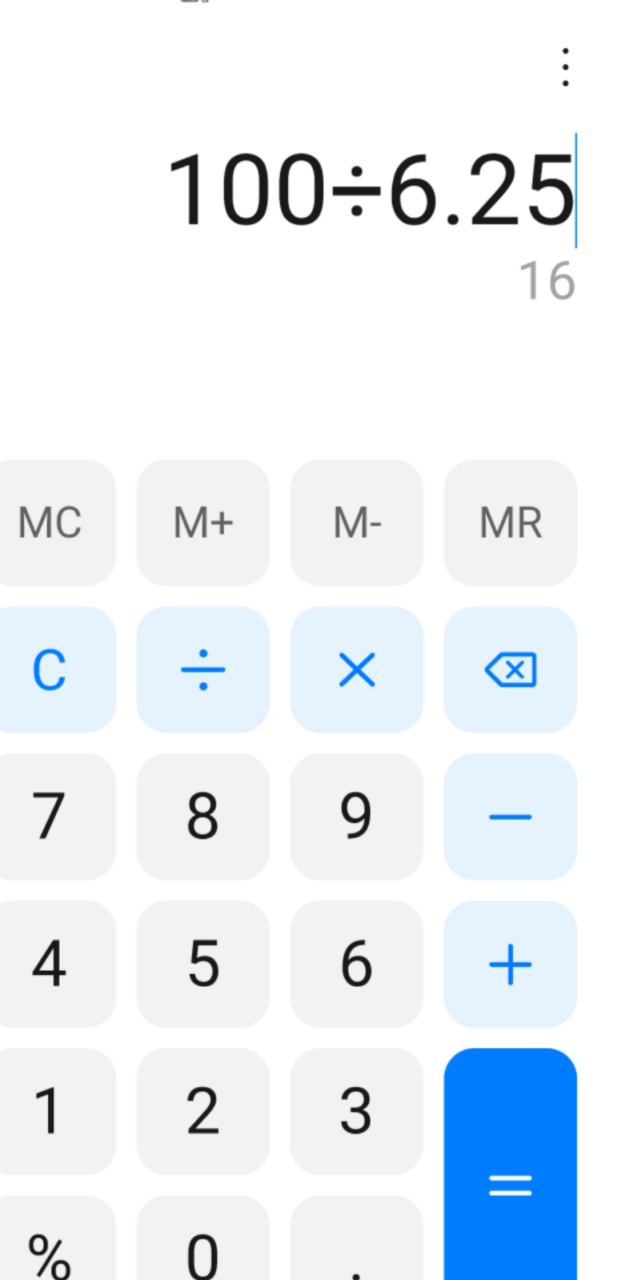This screenshot has height=1280, width=617.
Task: Enter digit 5 on the keypad
Action: click(203, 964)
